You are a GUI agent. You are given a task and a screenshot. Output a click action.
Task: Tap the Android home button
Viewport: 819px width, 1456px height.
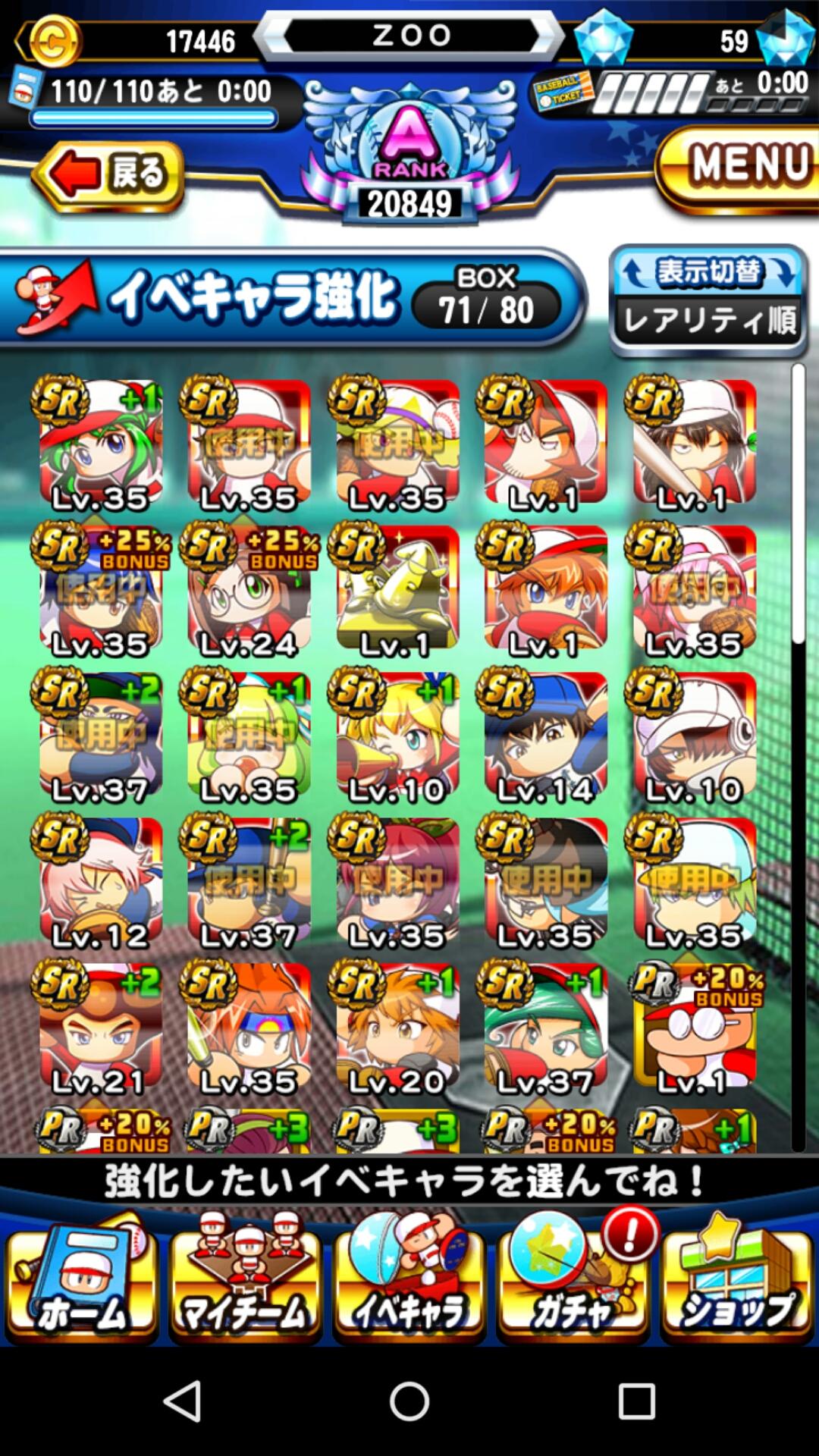[409, 1401]
